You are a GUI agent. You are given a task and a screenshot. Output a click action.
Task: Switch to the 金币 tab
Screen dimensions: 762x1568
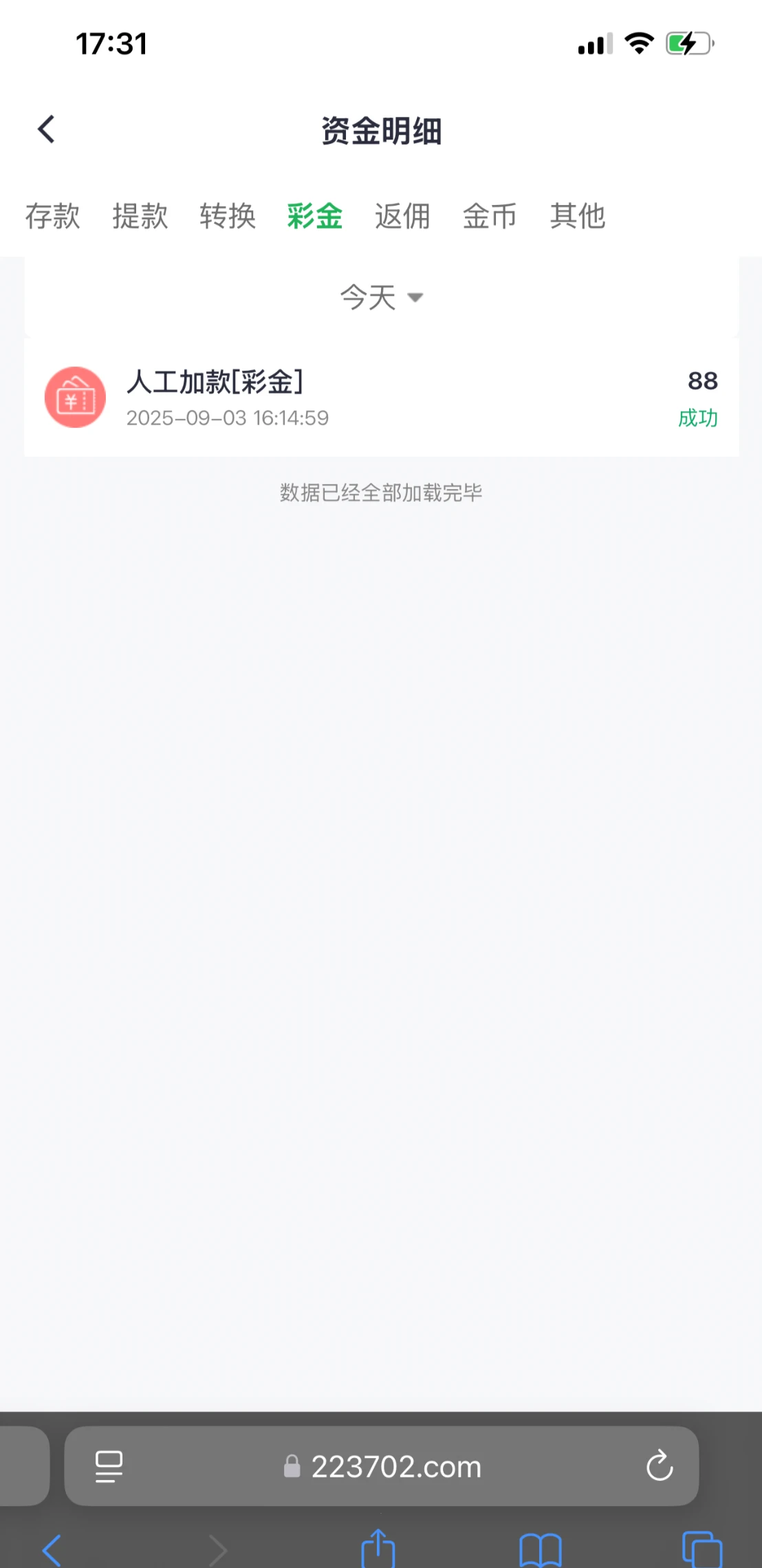pyautogui.click(x=490, y=216)
